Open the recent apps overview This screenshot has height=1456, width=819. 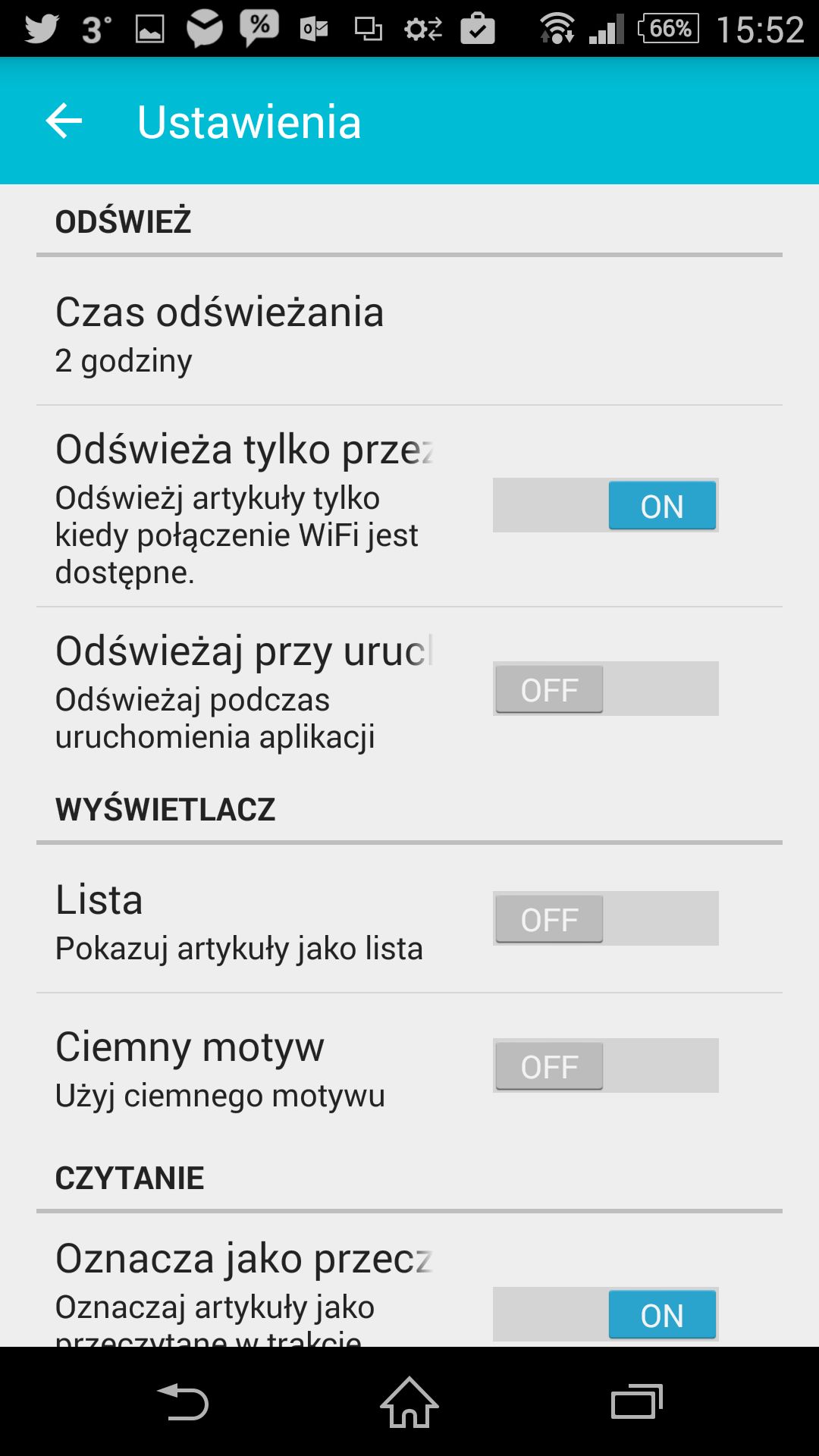pyautogui.click(x=637, y=1402)
